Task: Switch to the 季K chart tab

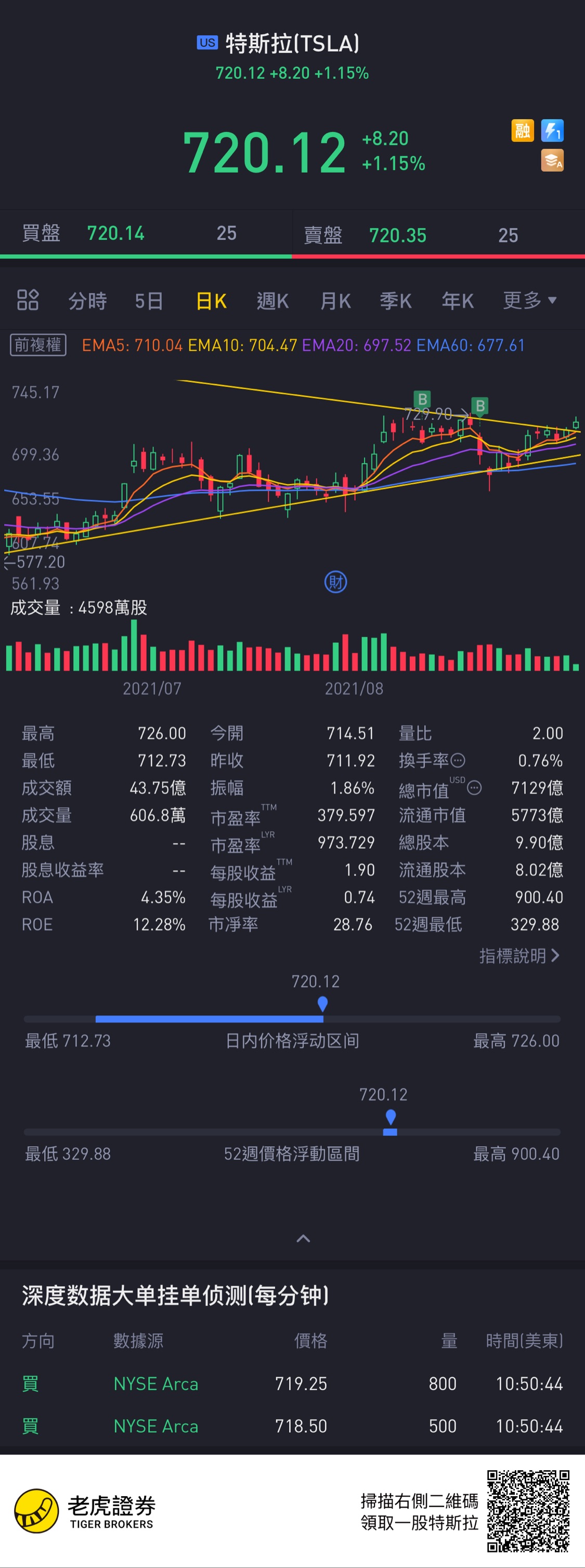Action: click(396, 301)
